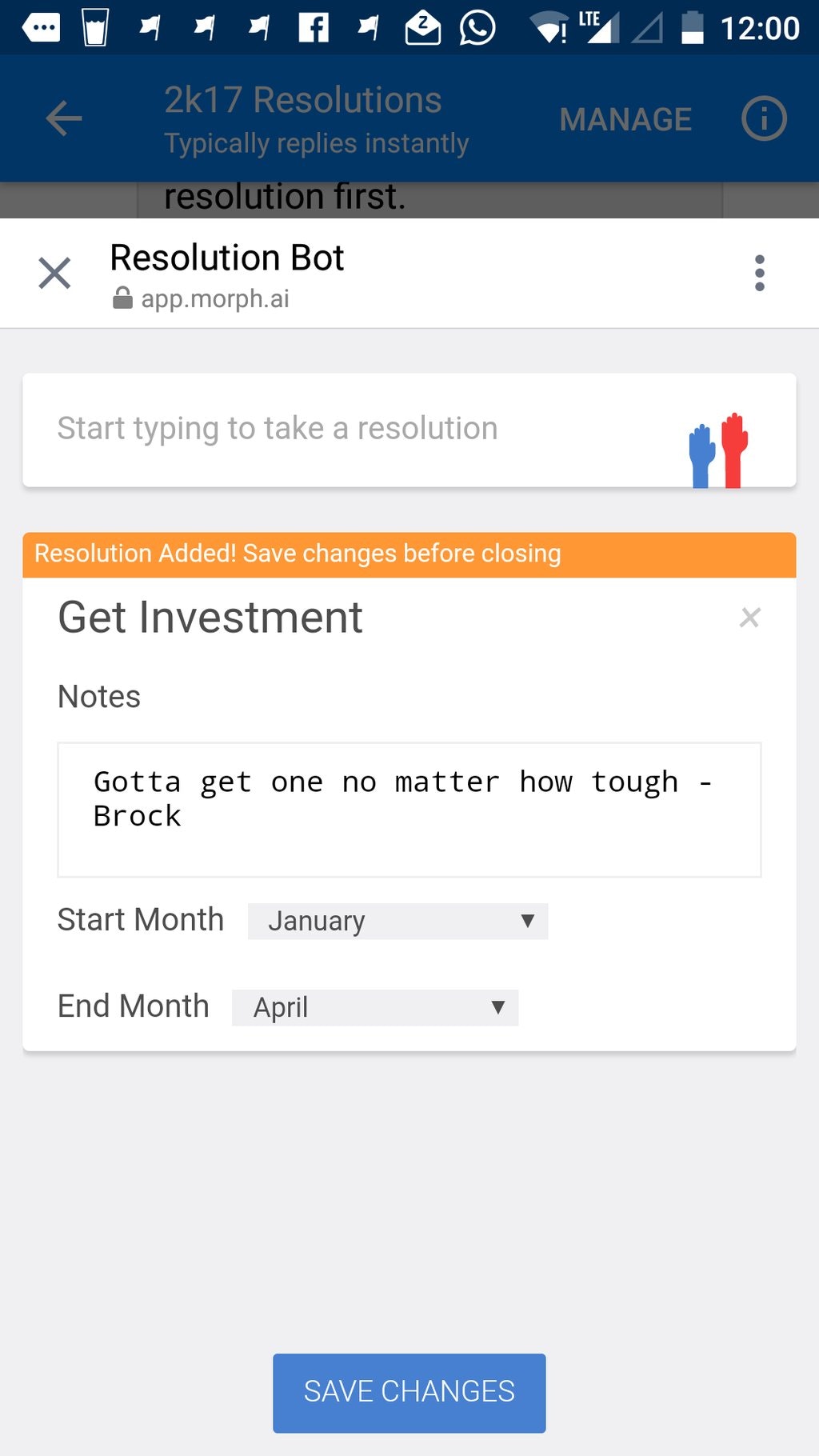Remove the Get Investment resolution

pyautogui.click(x=749, y=618)
